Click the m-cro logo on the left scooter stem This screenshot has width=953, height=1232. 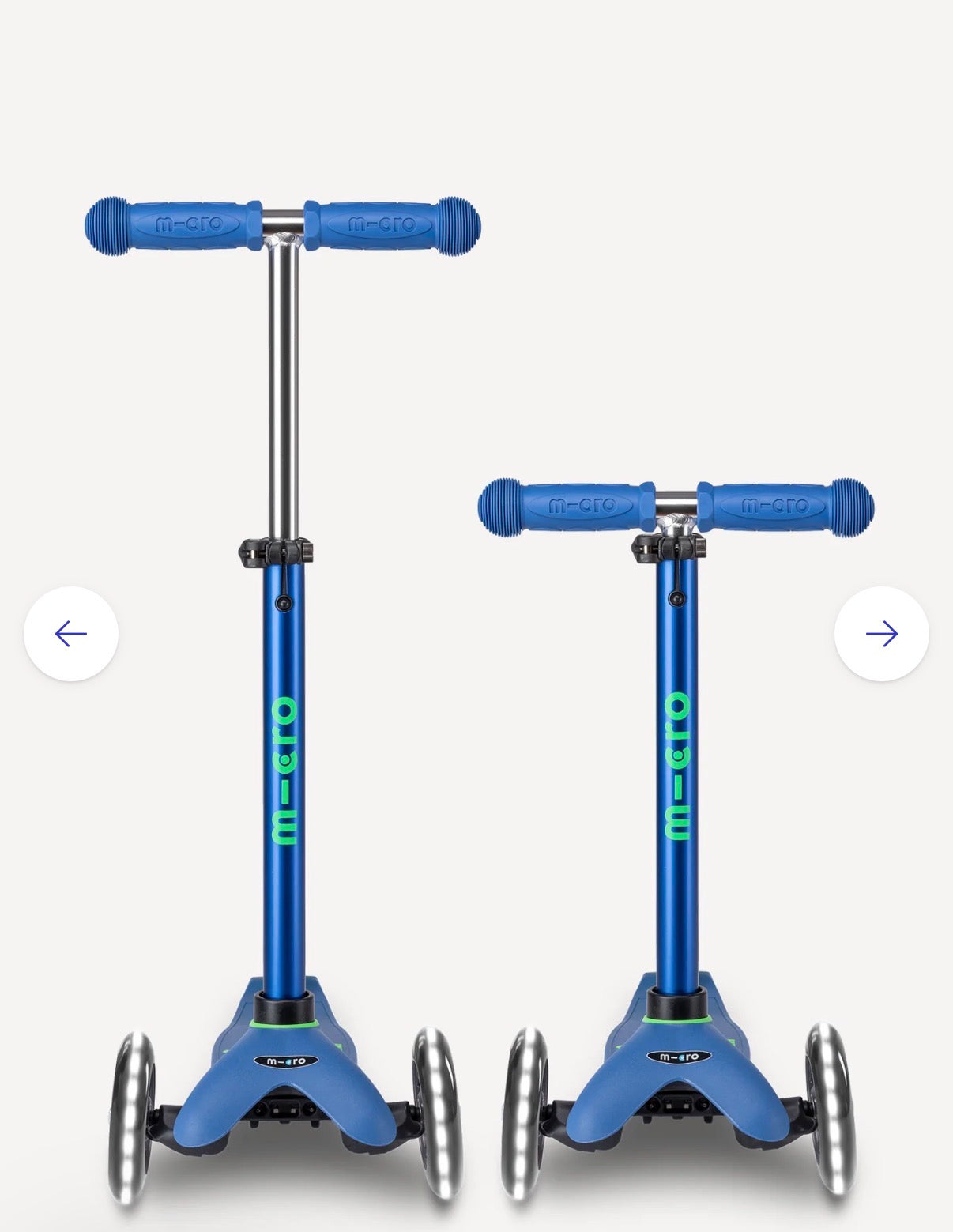[284, 770]
